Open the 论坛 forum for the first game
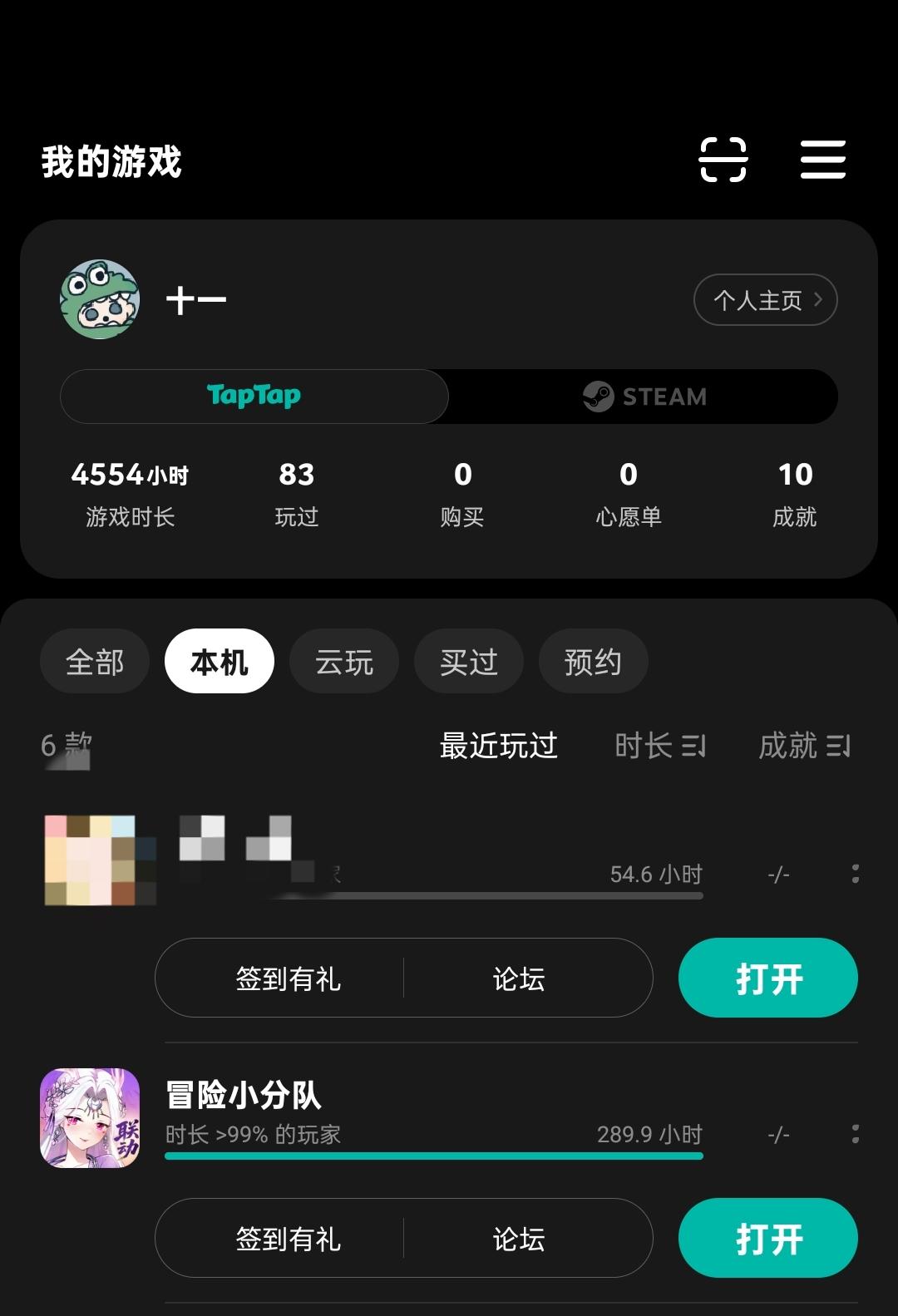The image size is (898, 1316). tap(518, 978)
